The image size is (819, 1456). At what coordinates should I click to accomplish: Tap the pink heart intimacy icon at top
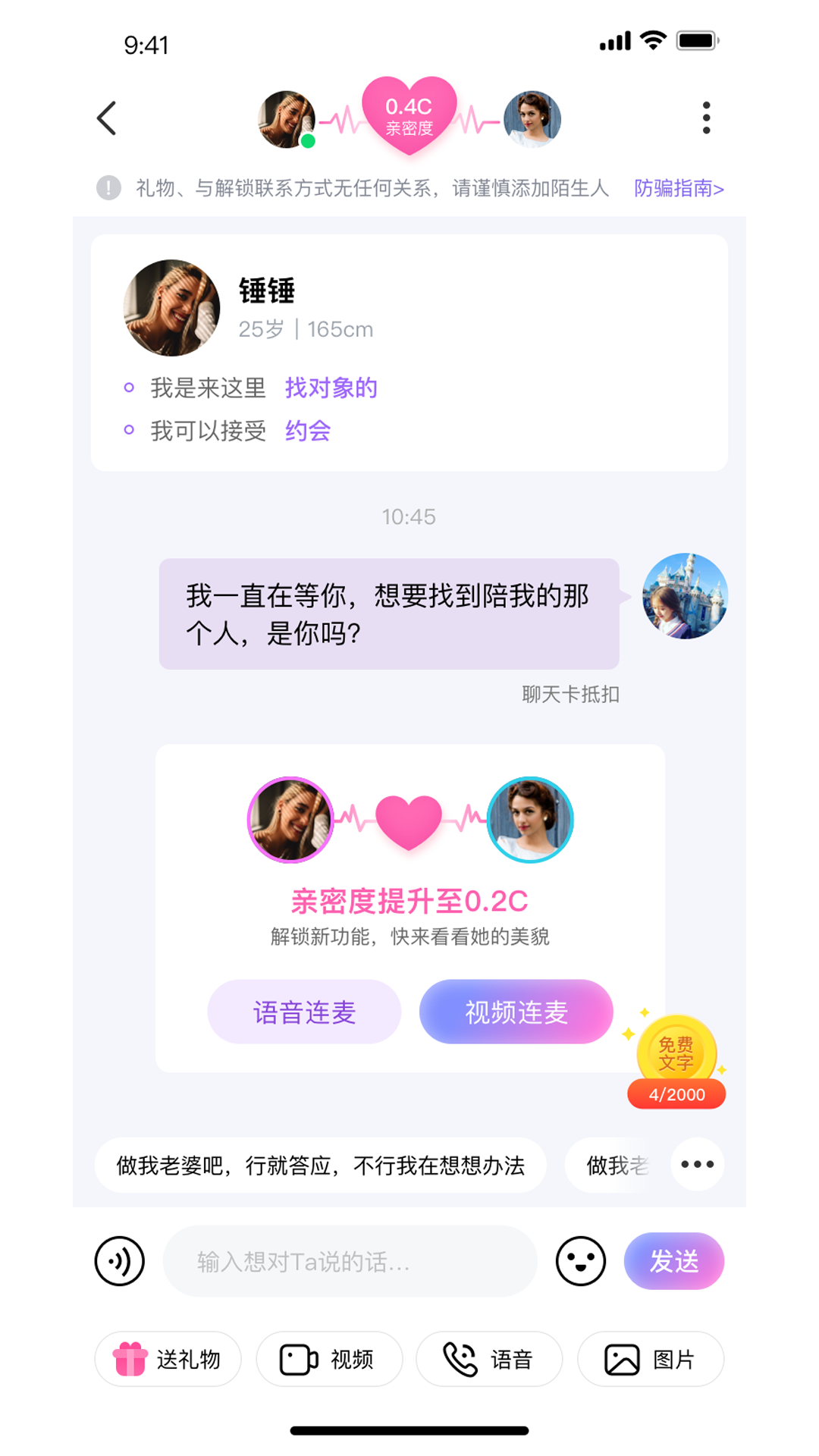click(409, 114)
